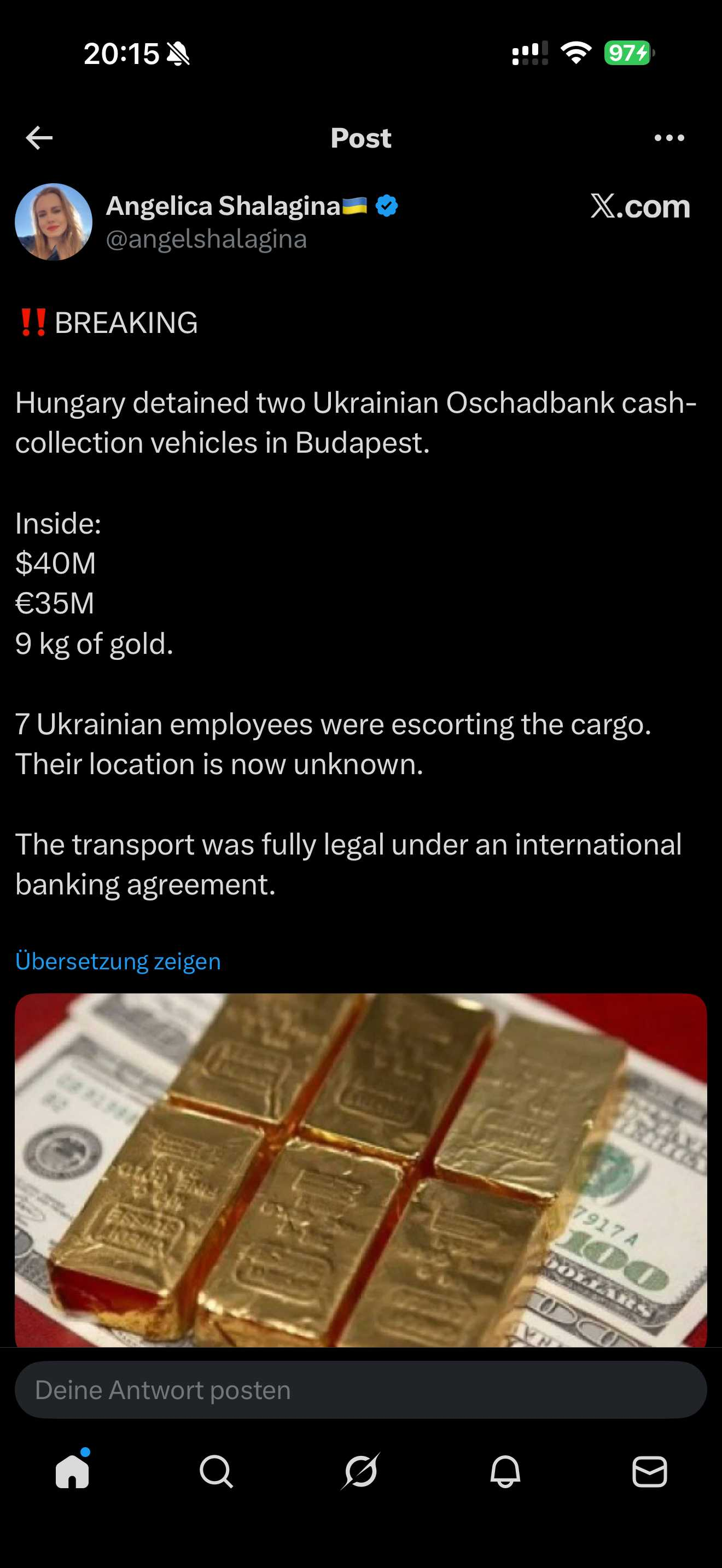Show translation via Übersetzung zeigen

(118, 961)
